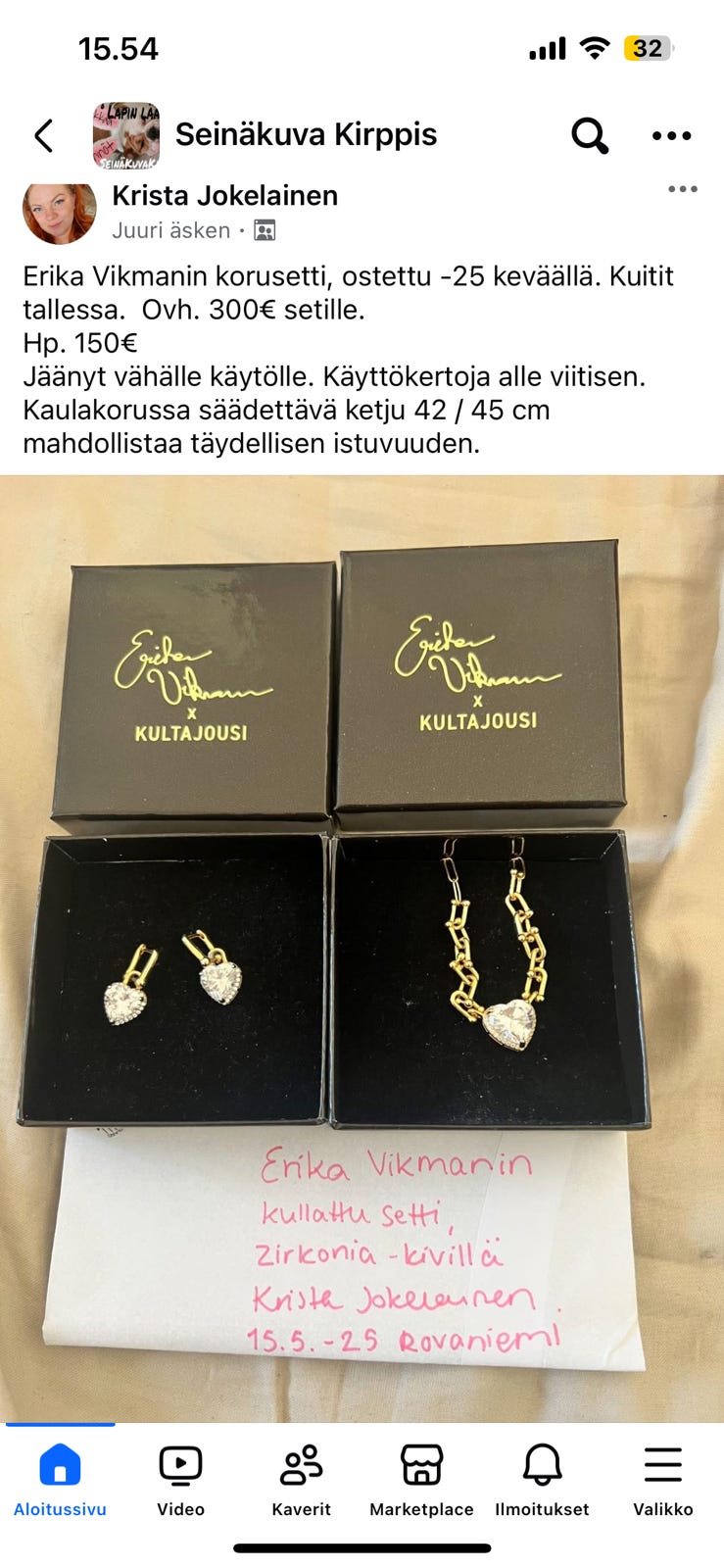Tap the group name Seinäkuva Kirppis

[x=309, y=134]
